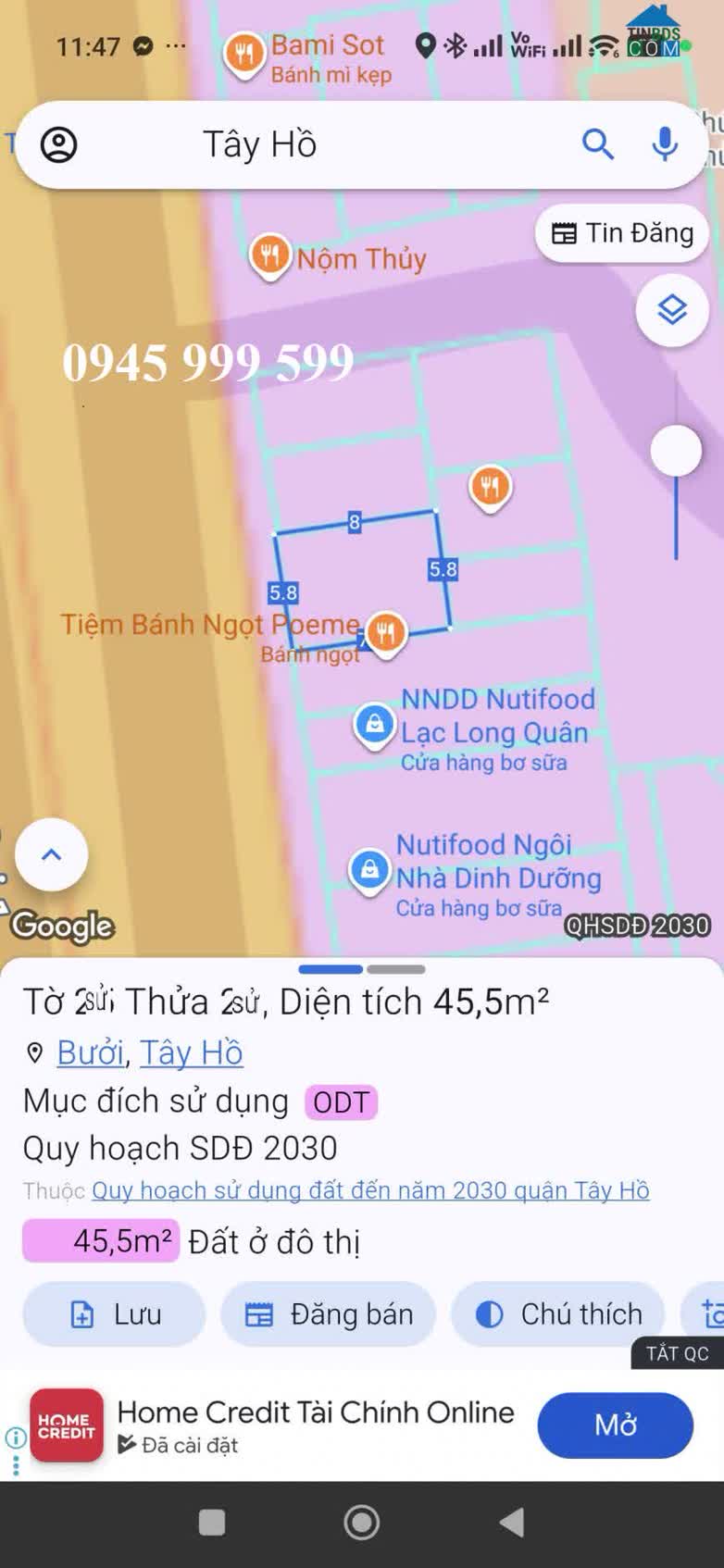Tap the map opacity slider handle
The width and height of the screenshot is (724, 1568).
click(676, 451)
